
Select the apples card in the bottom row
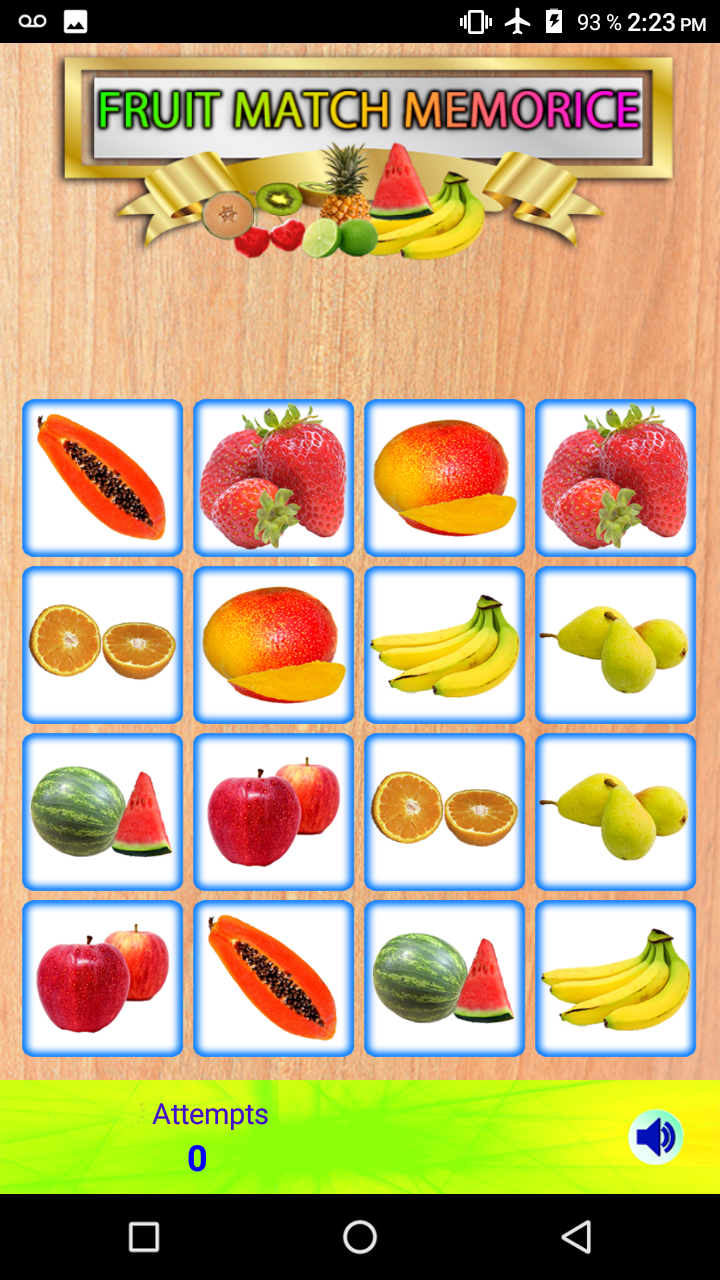click(x=102, y=979)
